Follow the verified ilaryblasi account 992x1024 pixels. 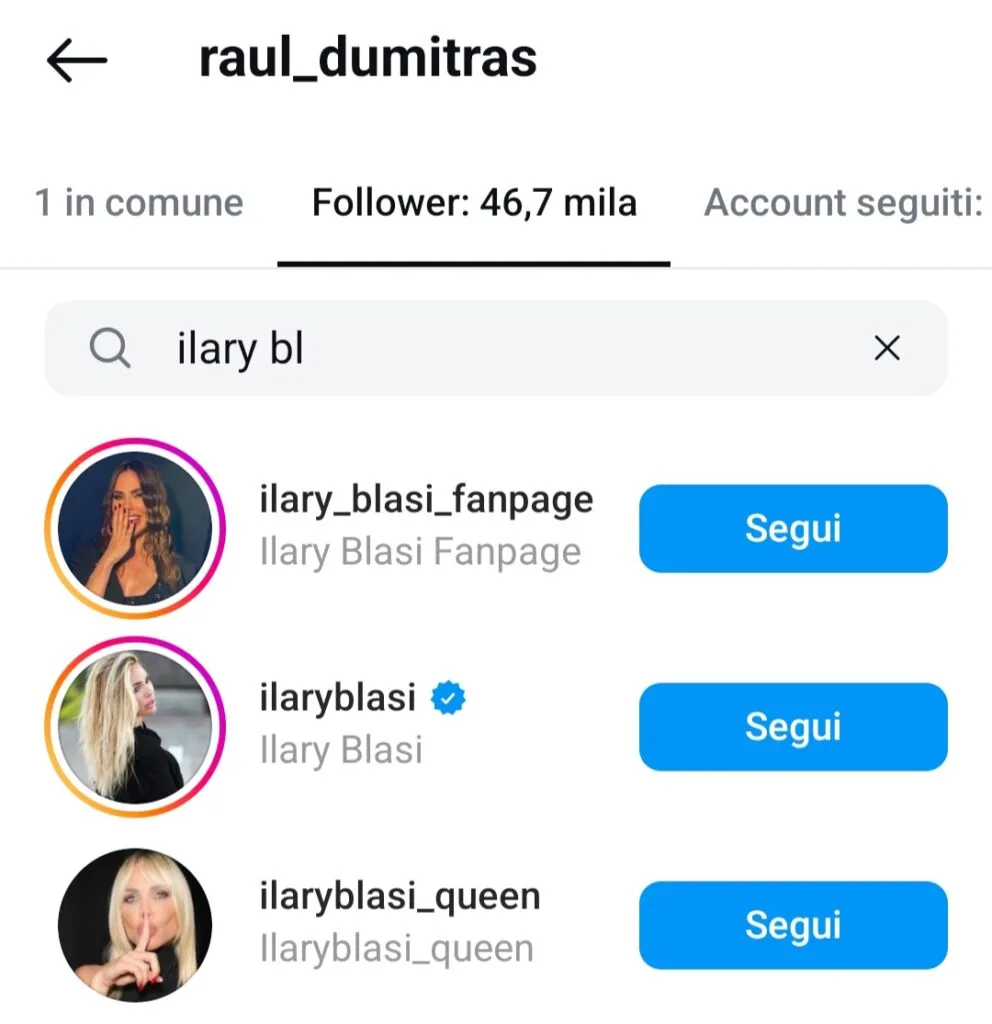point(792,727)
